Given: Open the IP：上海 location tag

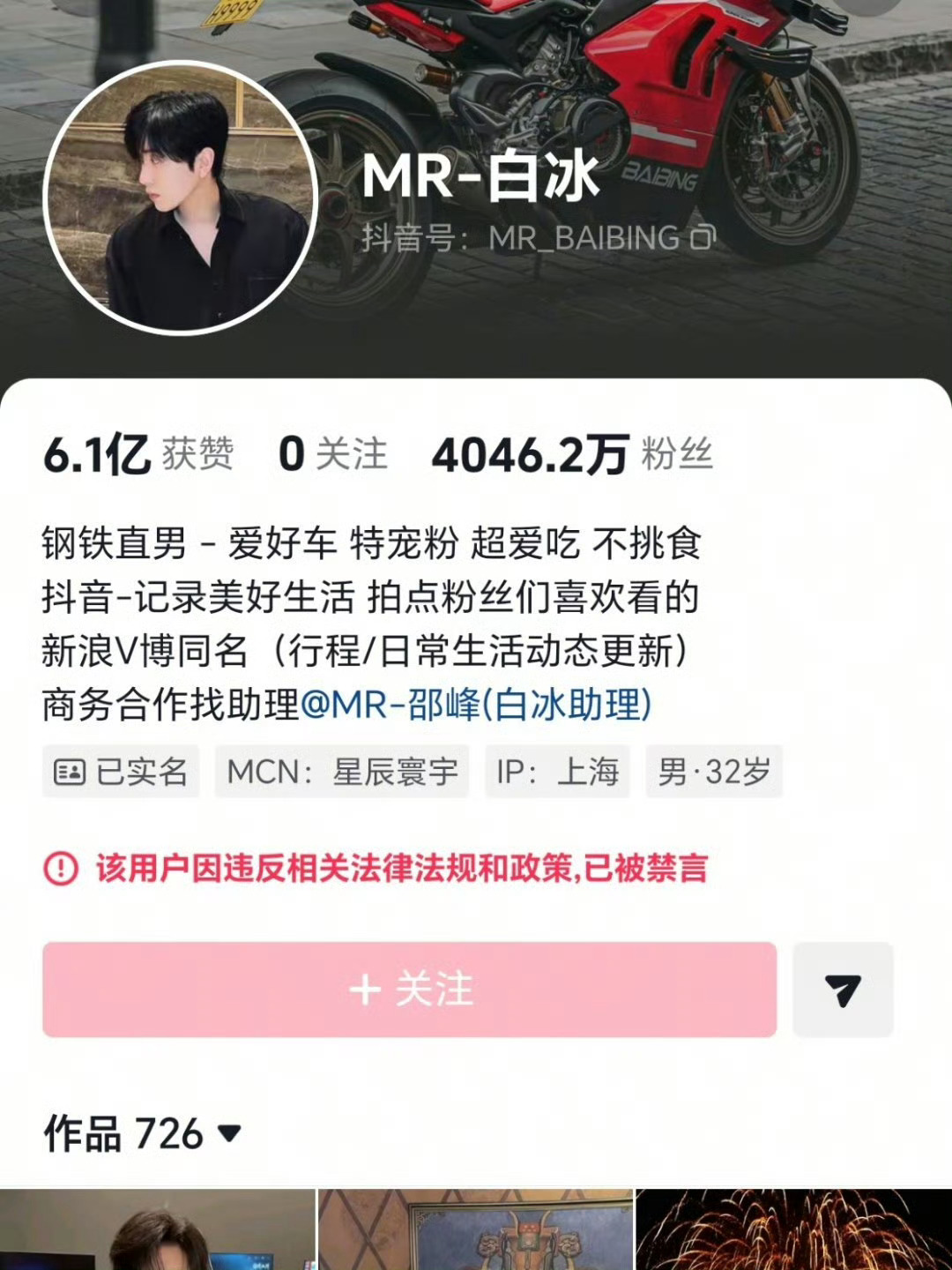Looking at the screenshot, I should coord(555,771).
